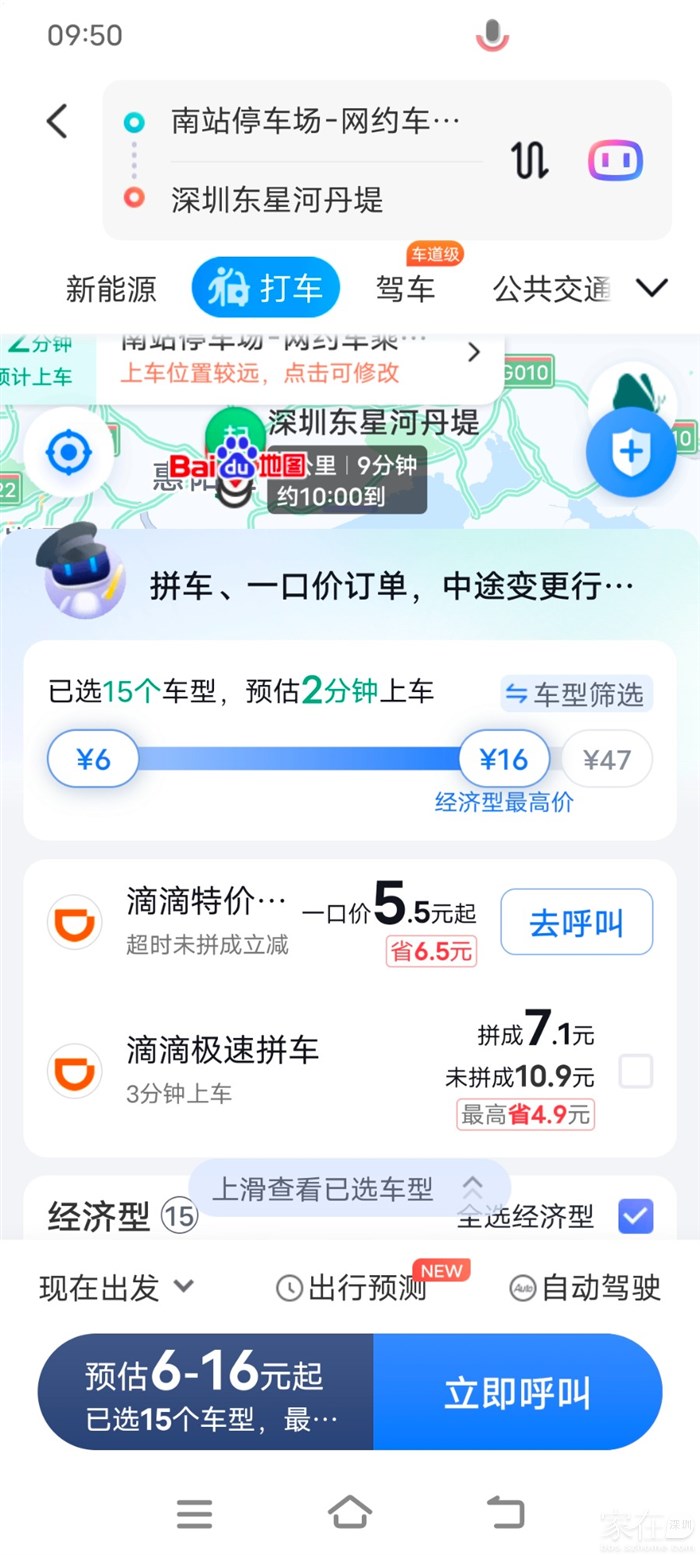
Task: Swap the origin and destination
Action: coord(530,160)
